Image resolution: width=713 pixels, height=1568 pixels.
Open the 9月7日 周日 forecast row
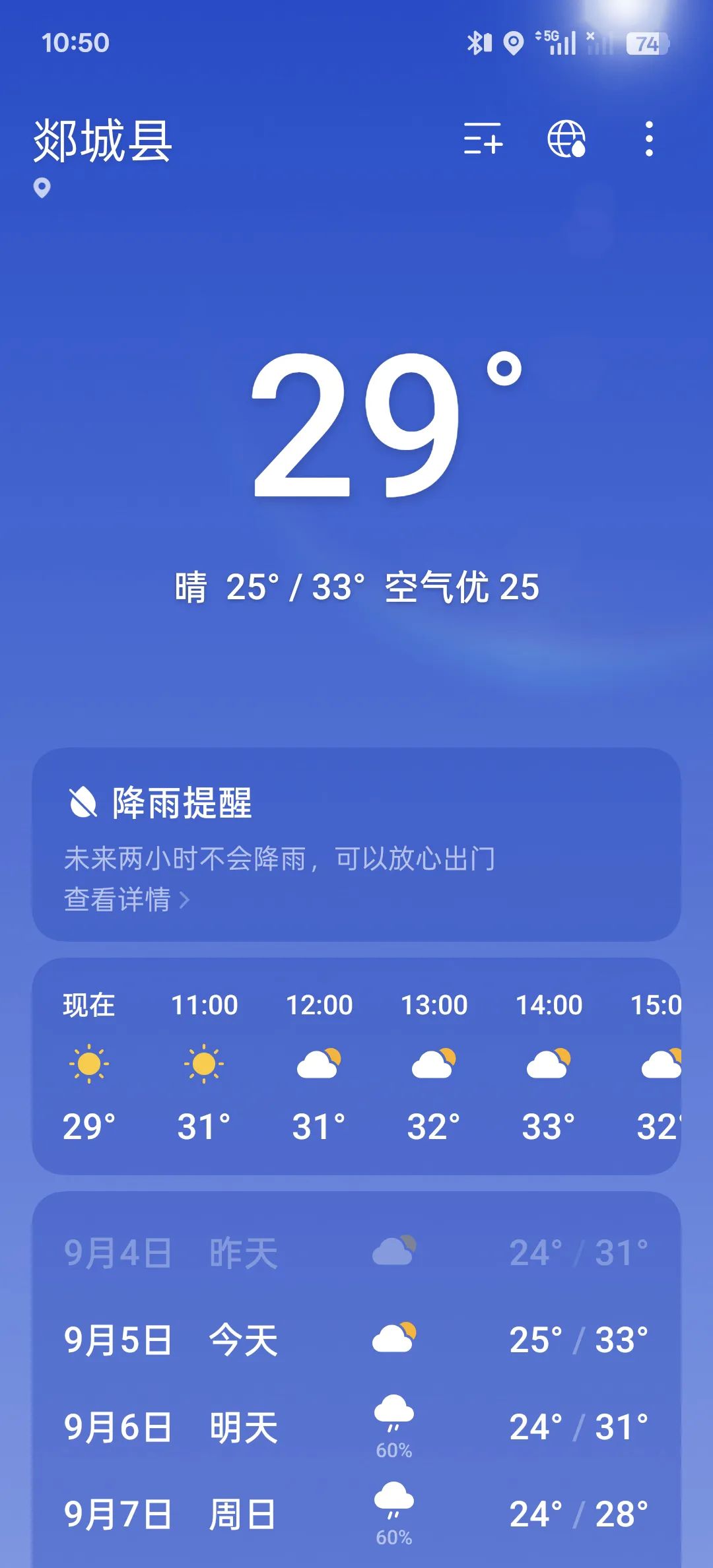(356, 1515)
